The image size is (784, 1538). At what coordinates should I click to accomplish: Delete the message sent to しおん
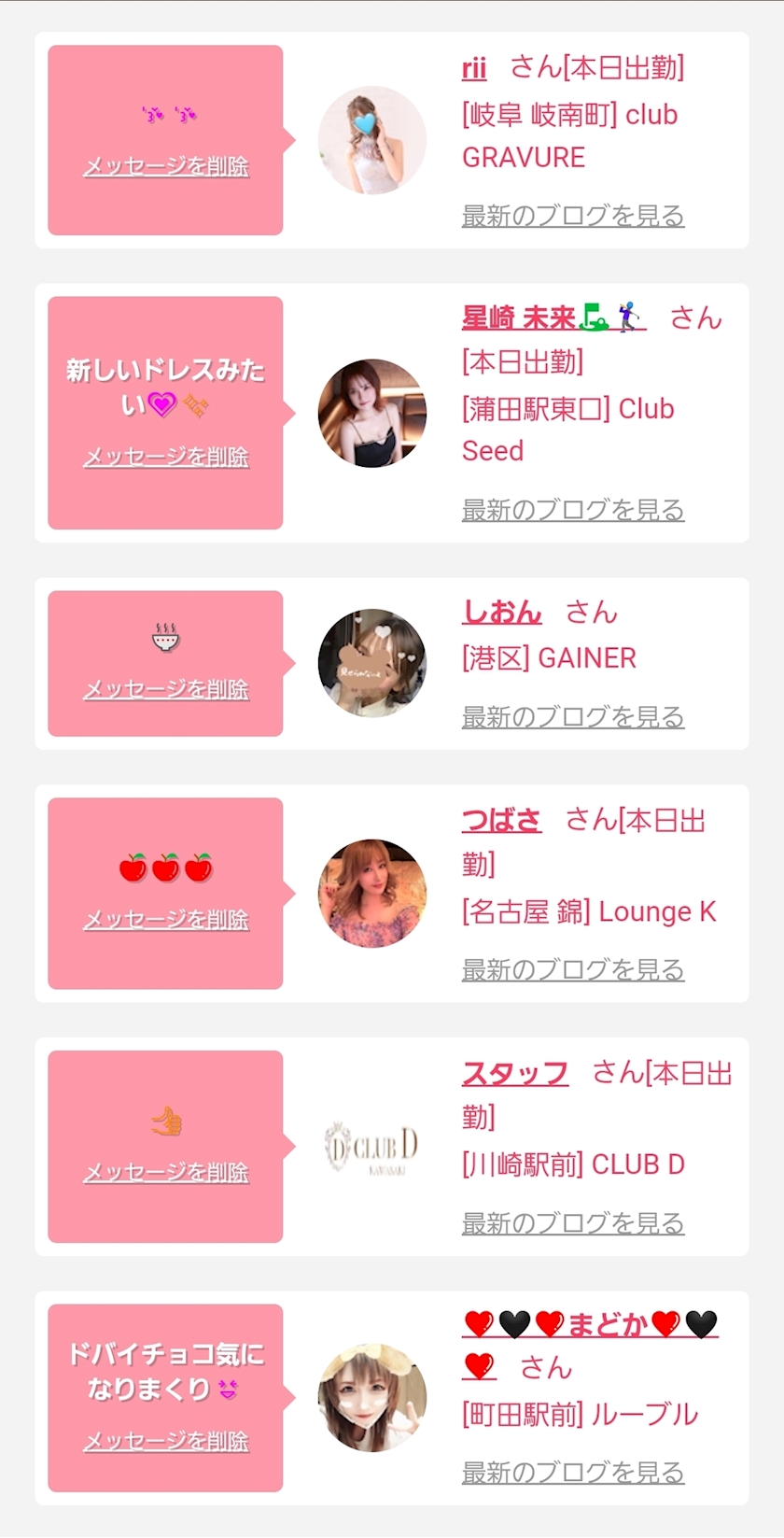pyautogui.click(x=166, y=689)
